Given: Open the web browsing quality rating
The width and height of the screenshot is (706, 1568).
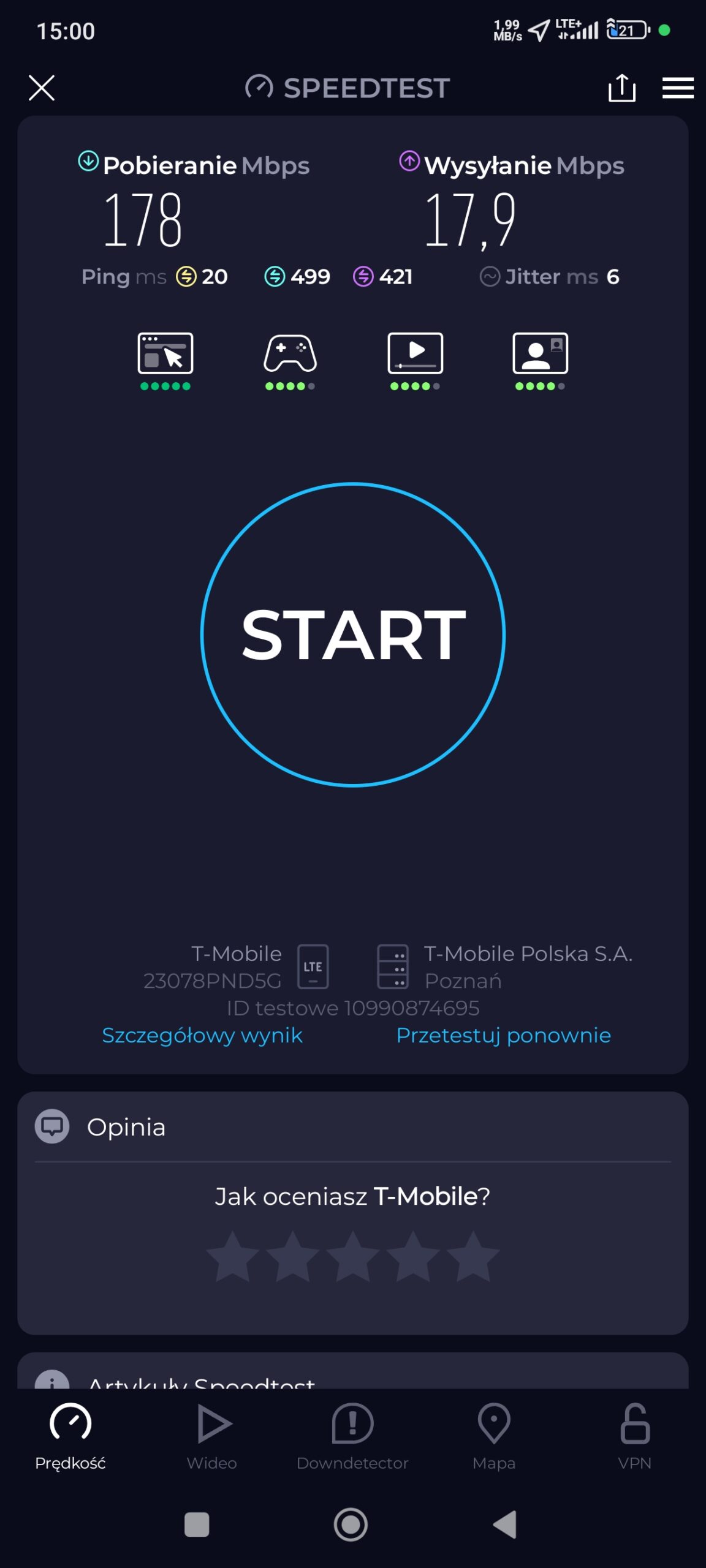Looking at the screenshot, I should pyautogui.click(x=165, y=360).
